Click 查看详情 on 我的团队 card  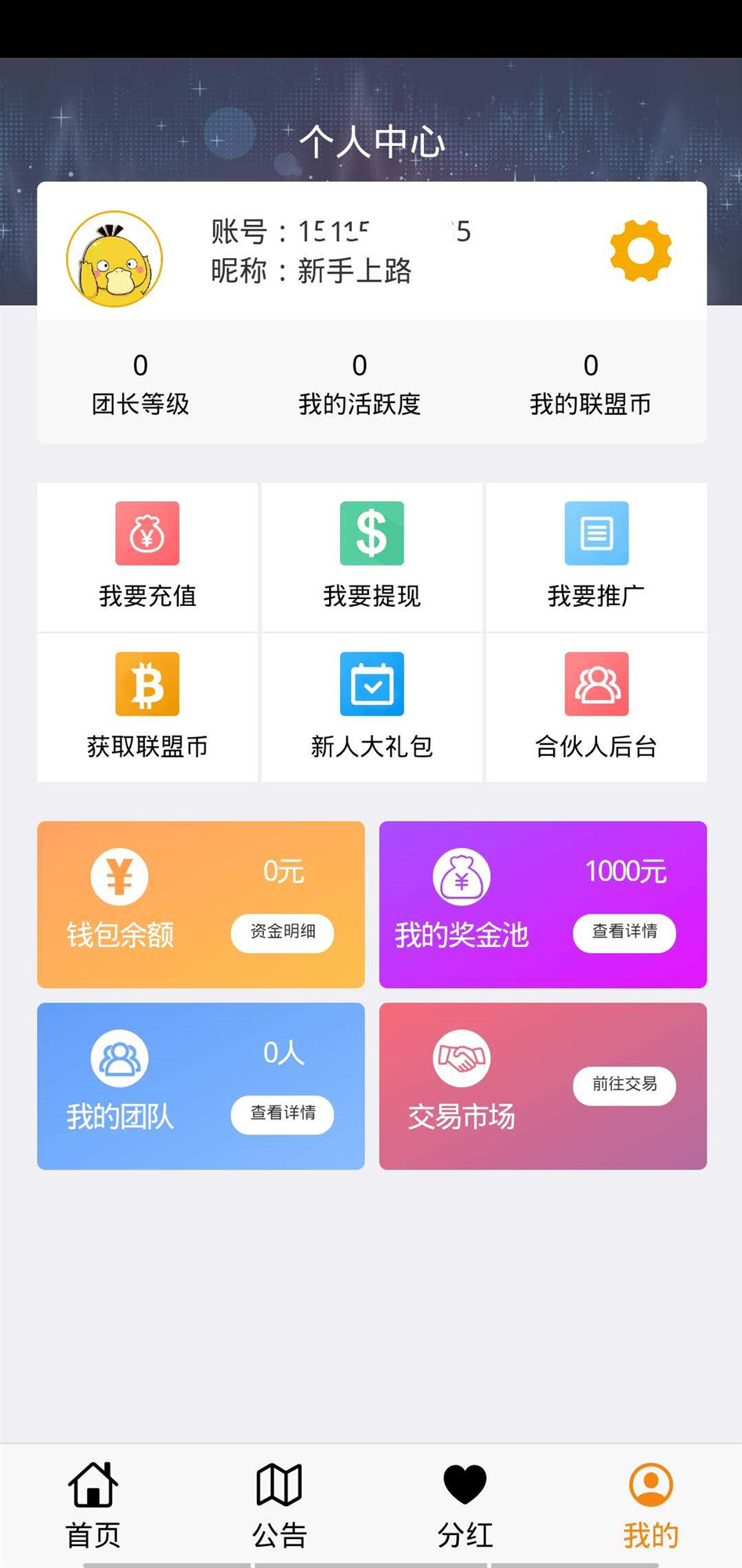(282, 1115)
